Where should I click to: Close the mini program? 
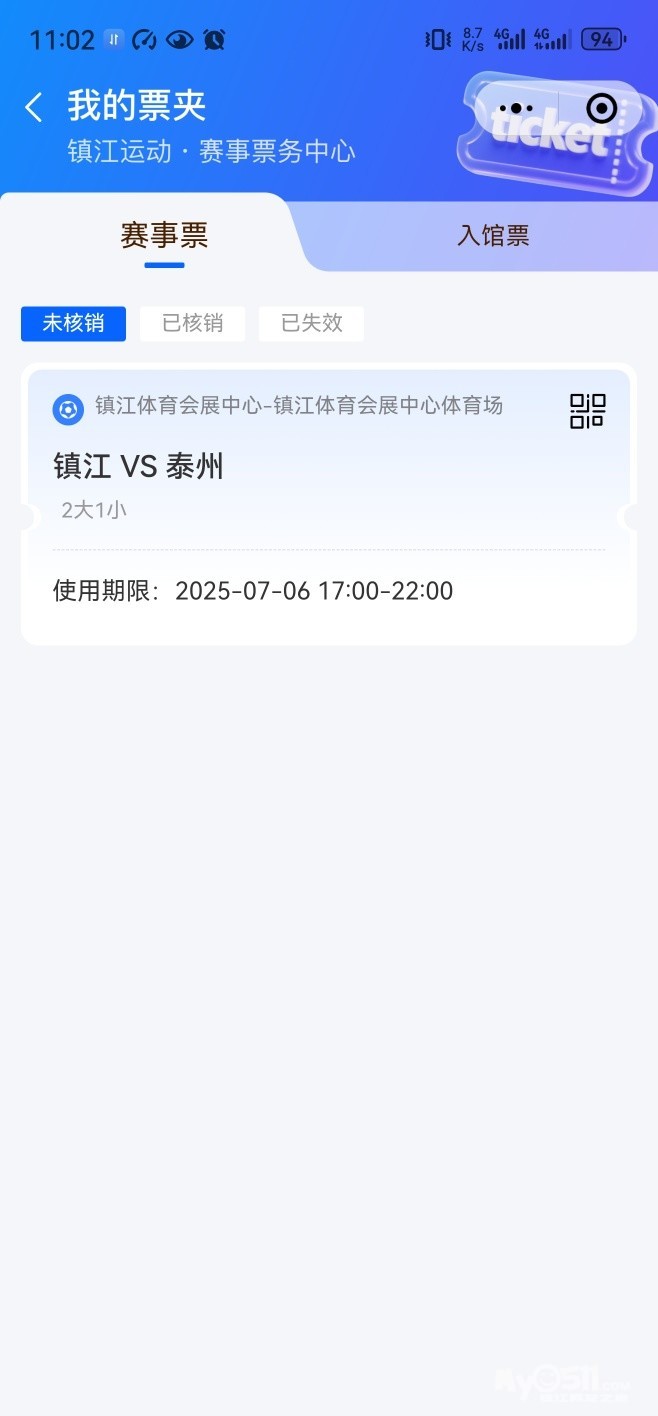coord(601,108)
